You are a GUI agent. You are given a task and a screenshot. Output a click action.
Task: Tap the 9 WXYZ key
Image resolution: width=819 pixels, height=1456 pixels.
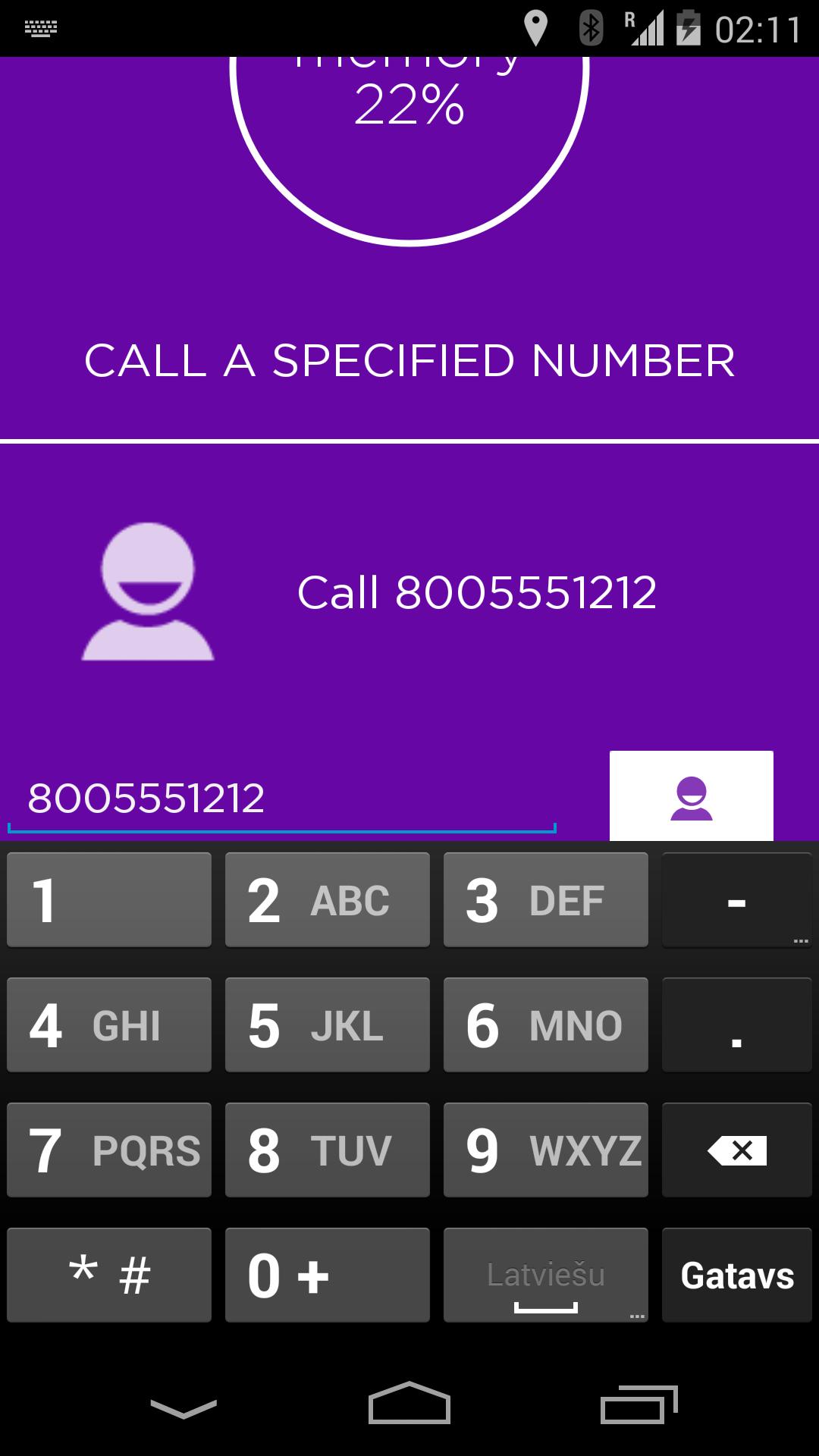pyautogui.click(x=545, y=1150)
